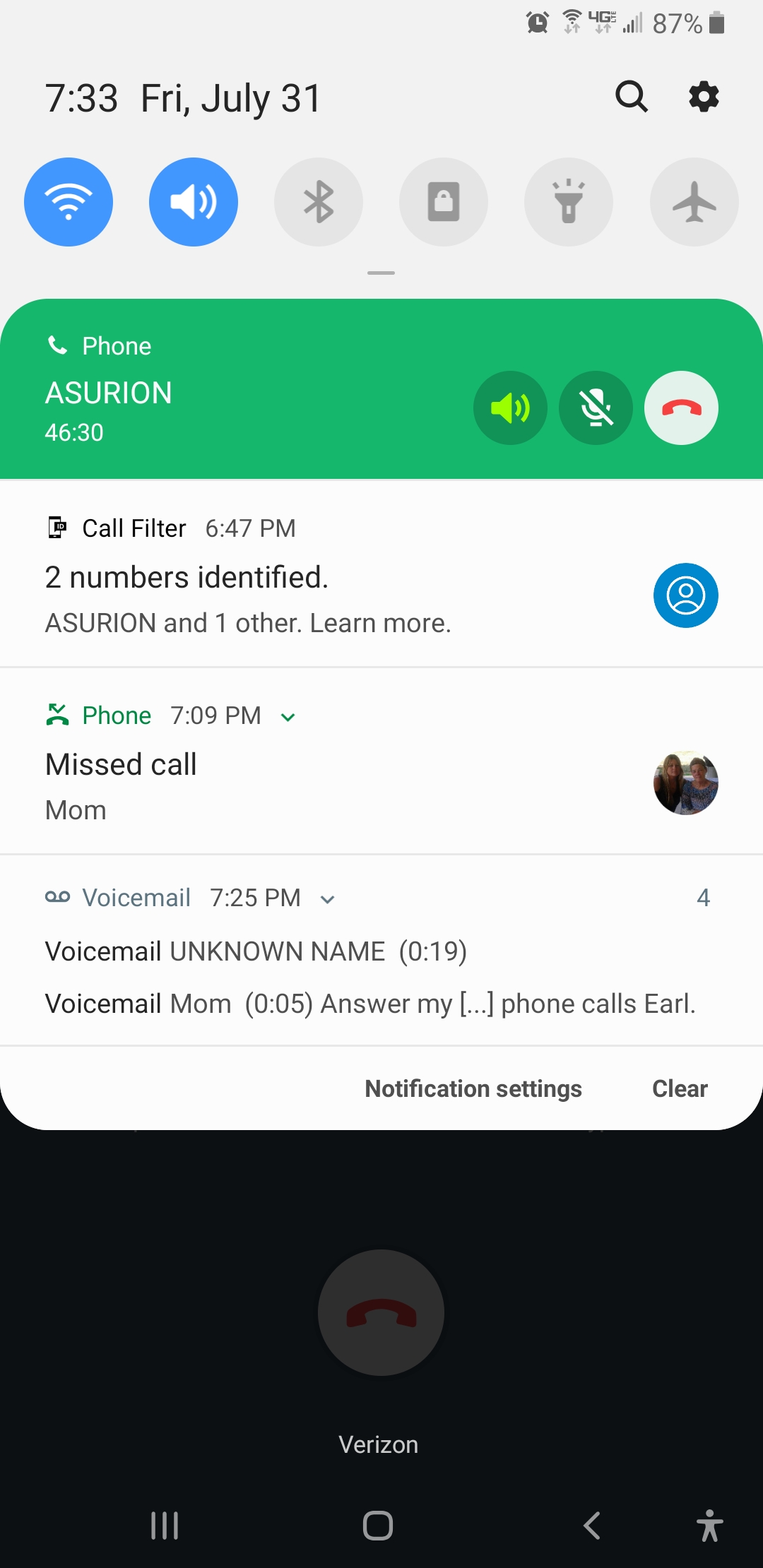Open Notification settings
Viewport: 763px width, 1568px height.
[x=473, y=1088]
